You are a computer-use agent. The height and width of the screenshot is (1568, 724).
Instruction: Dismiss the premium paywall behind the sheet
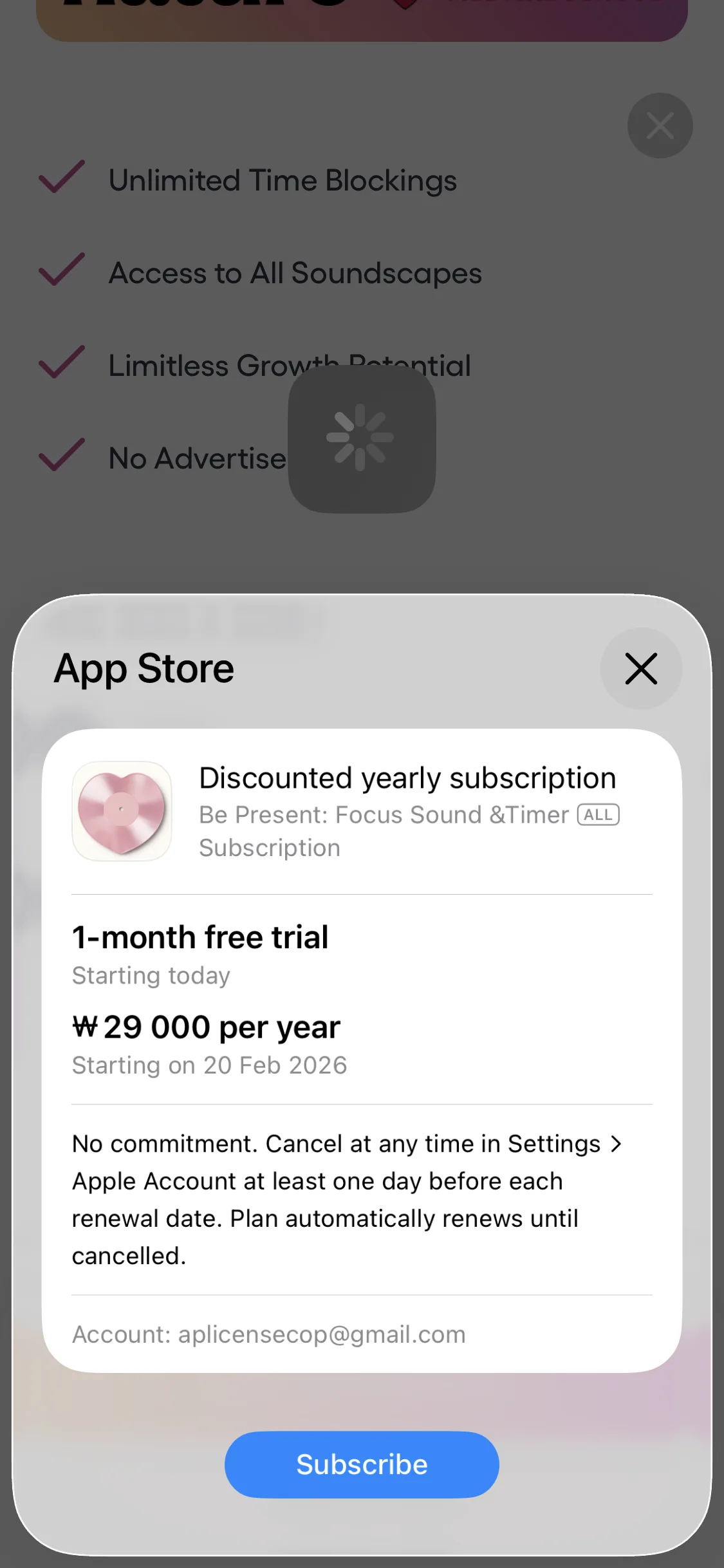tap(660, 126)
